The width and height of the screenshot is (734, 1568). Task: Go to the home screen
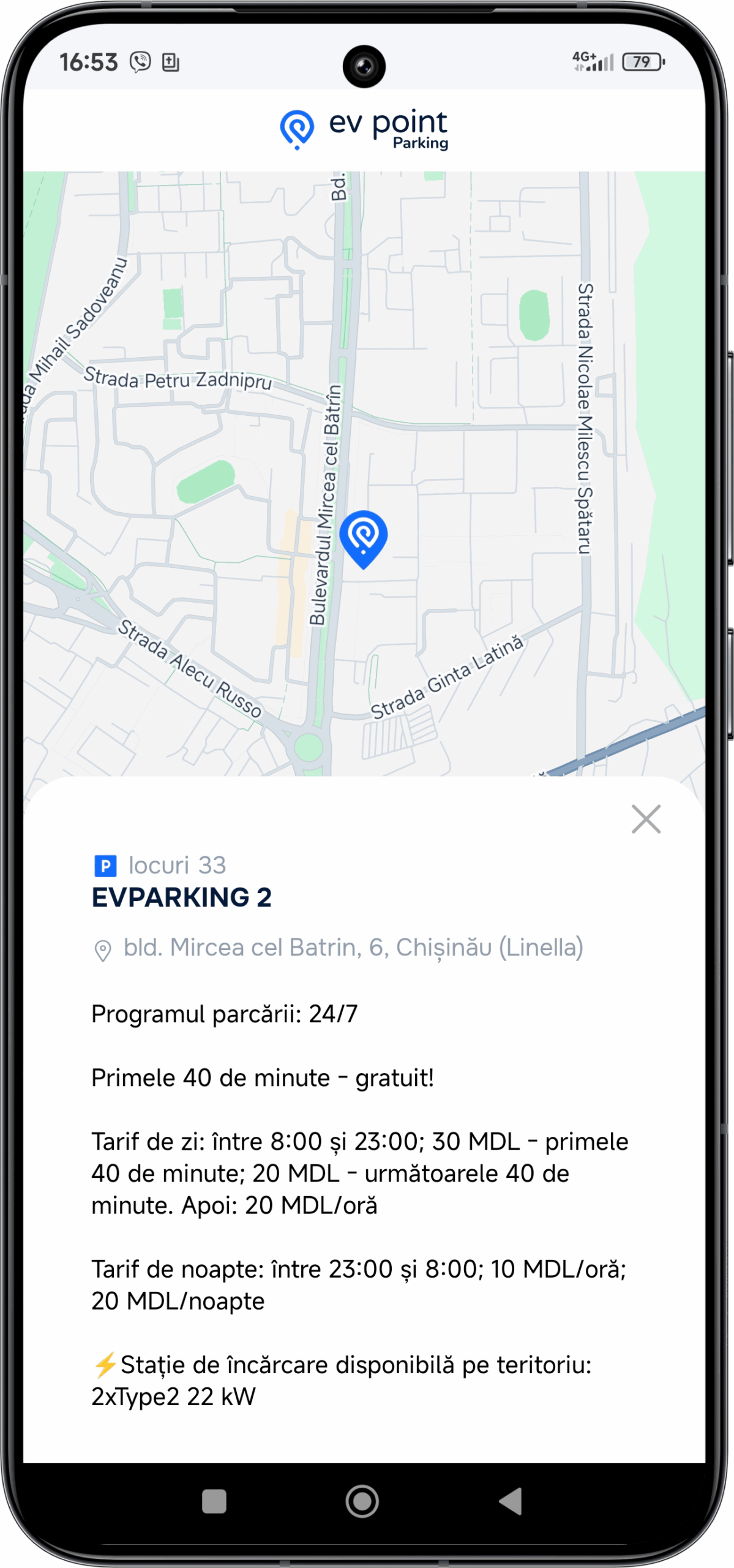coord(362,1501)
